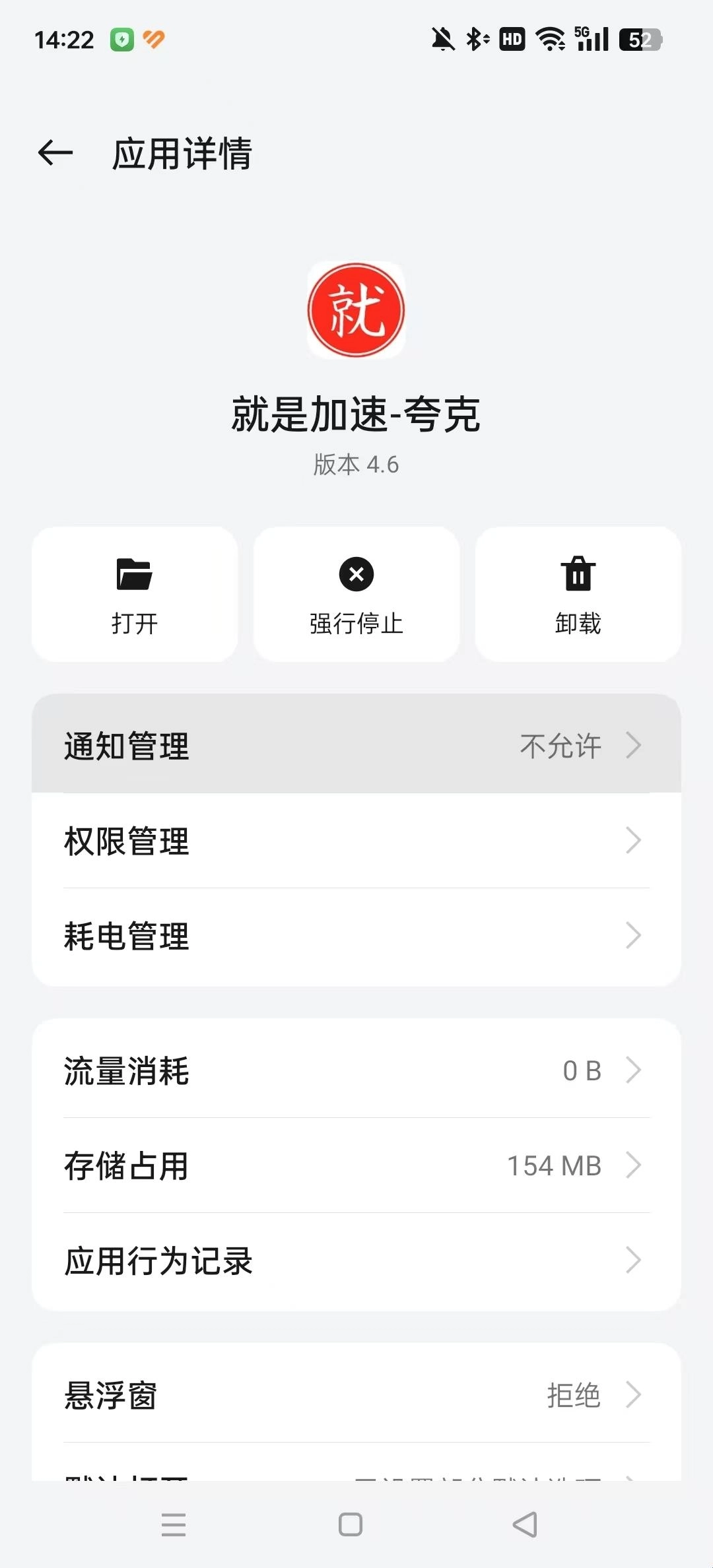This screenshot has height=1568, width=713.
Task: Open 存储占用 storage details
Action: (356, 1165)
